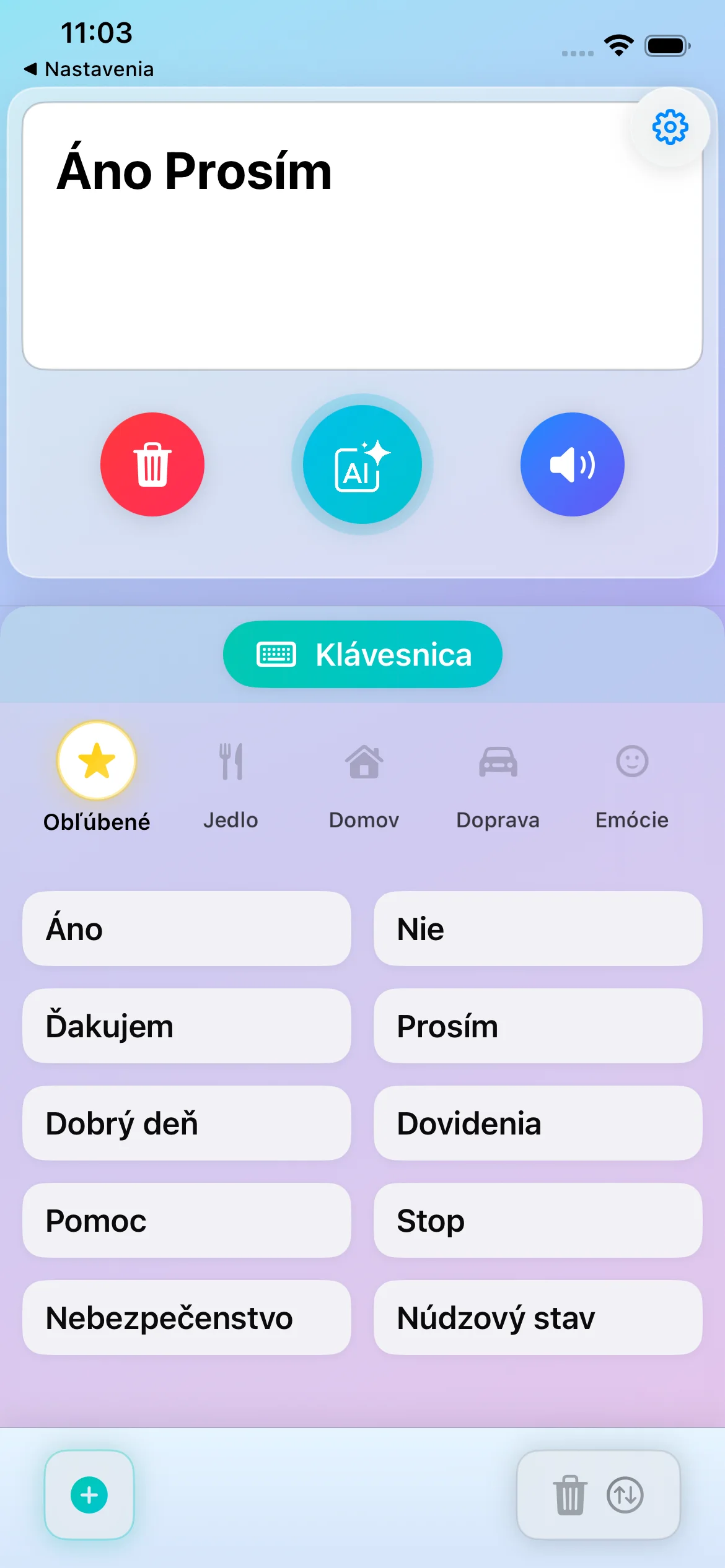Switch to the Doprava category

click(x=498, y=784)
